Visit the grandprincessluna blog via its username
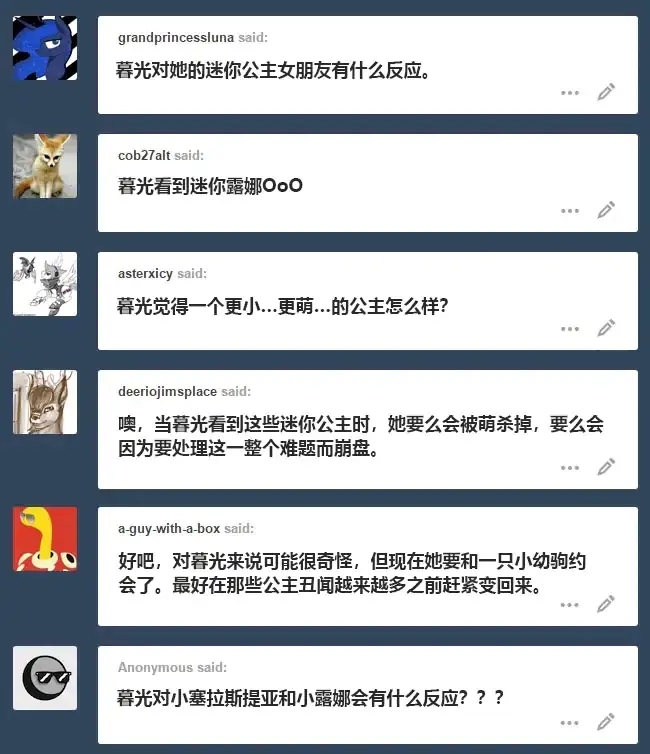The image size is (650, 754). (176, 38)
